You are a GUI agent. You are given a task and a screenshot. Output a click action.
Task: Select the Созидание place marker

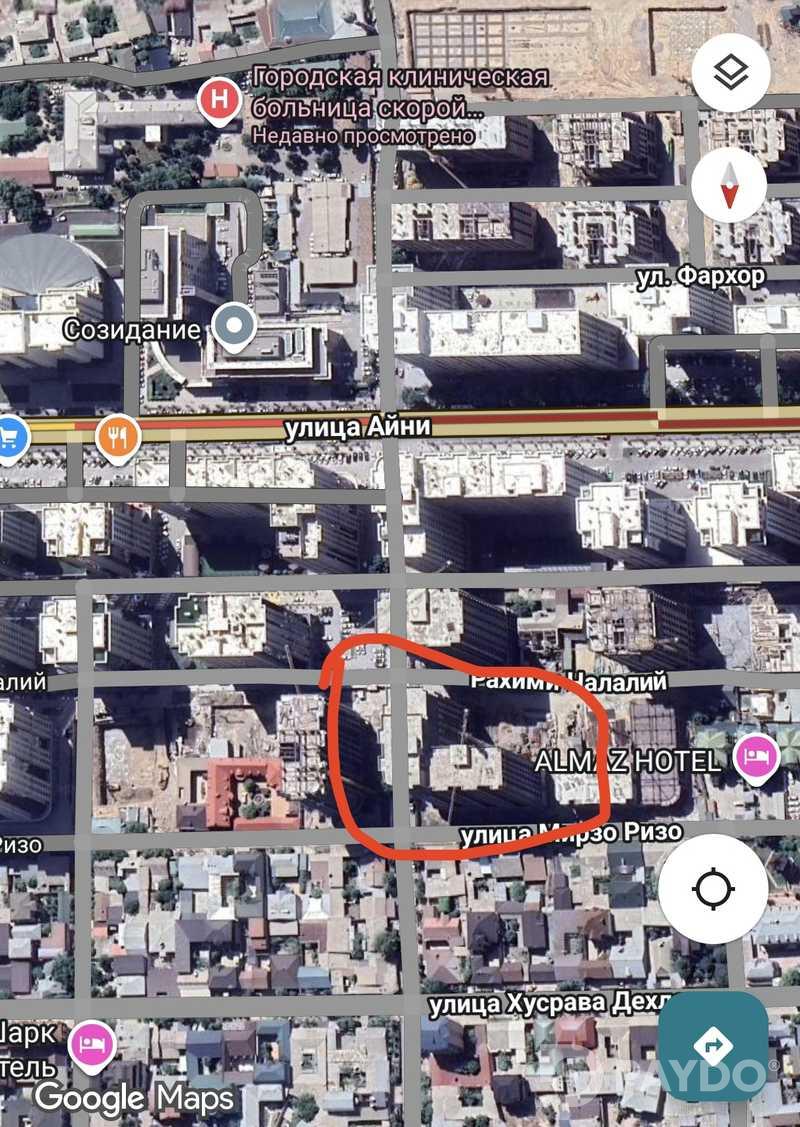[x=234, y=327]
